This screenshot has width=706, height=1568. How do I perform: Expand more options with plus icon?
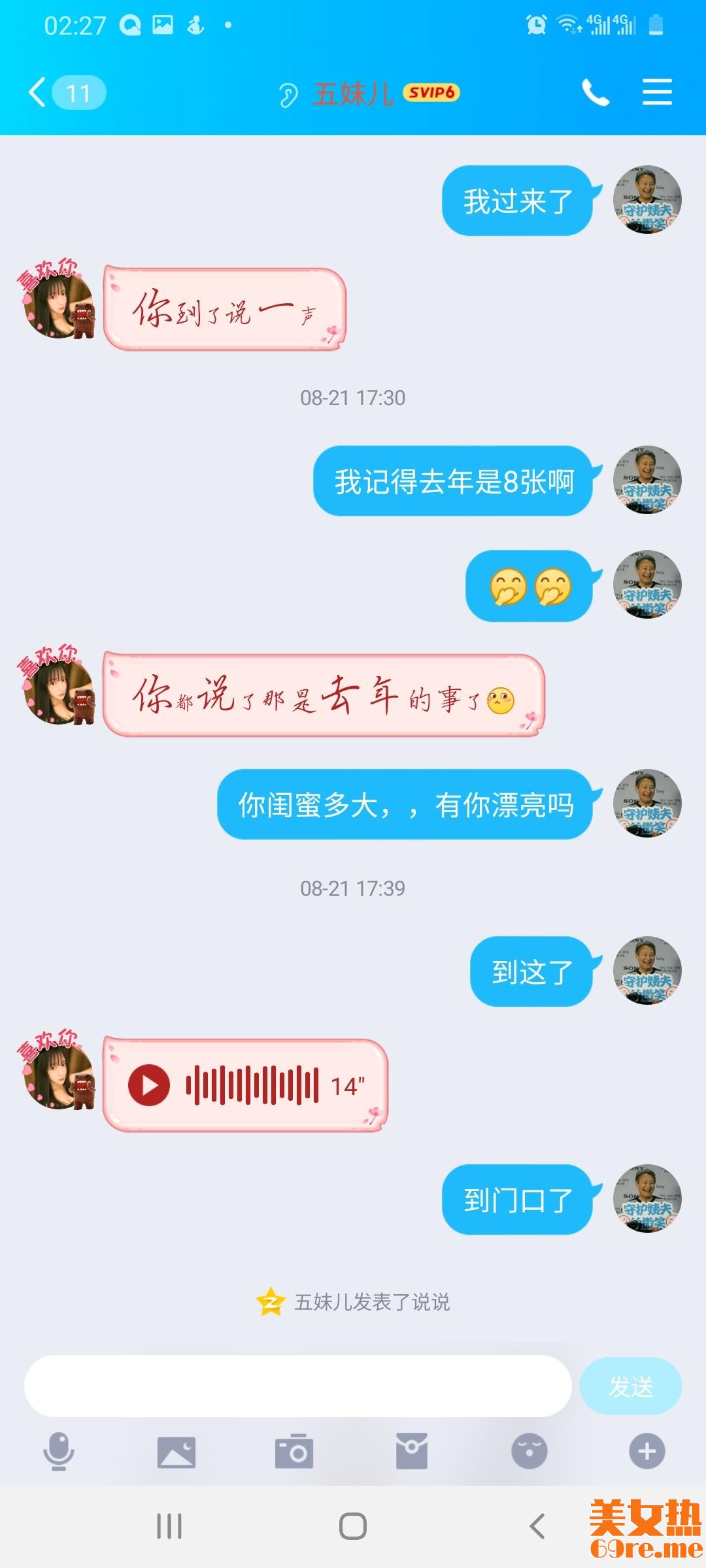coord(647,1452)
